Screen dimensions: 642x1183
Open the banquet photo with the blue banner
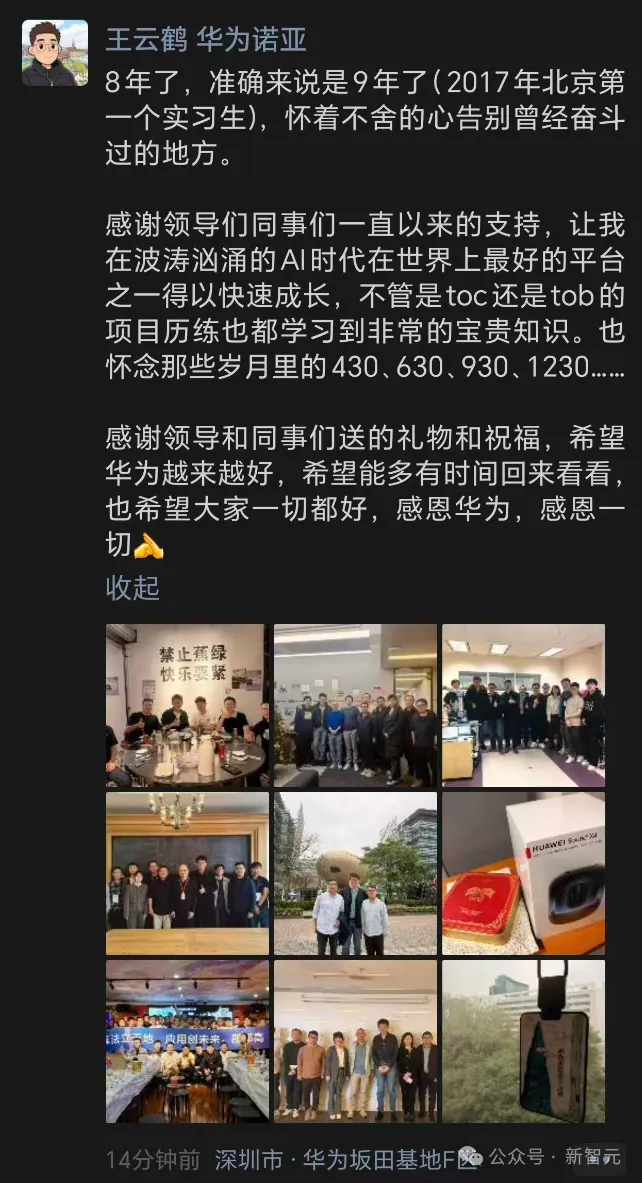[x=187, y=1041]
